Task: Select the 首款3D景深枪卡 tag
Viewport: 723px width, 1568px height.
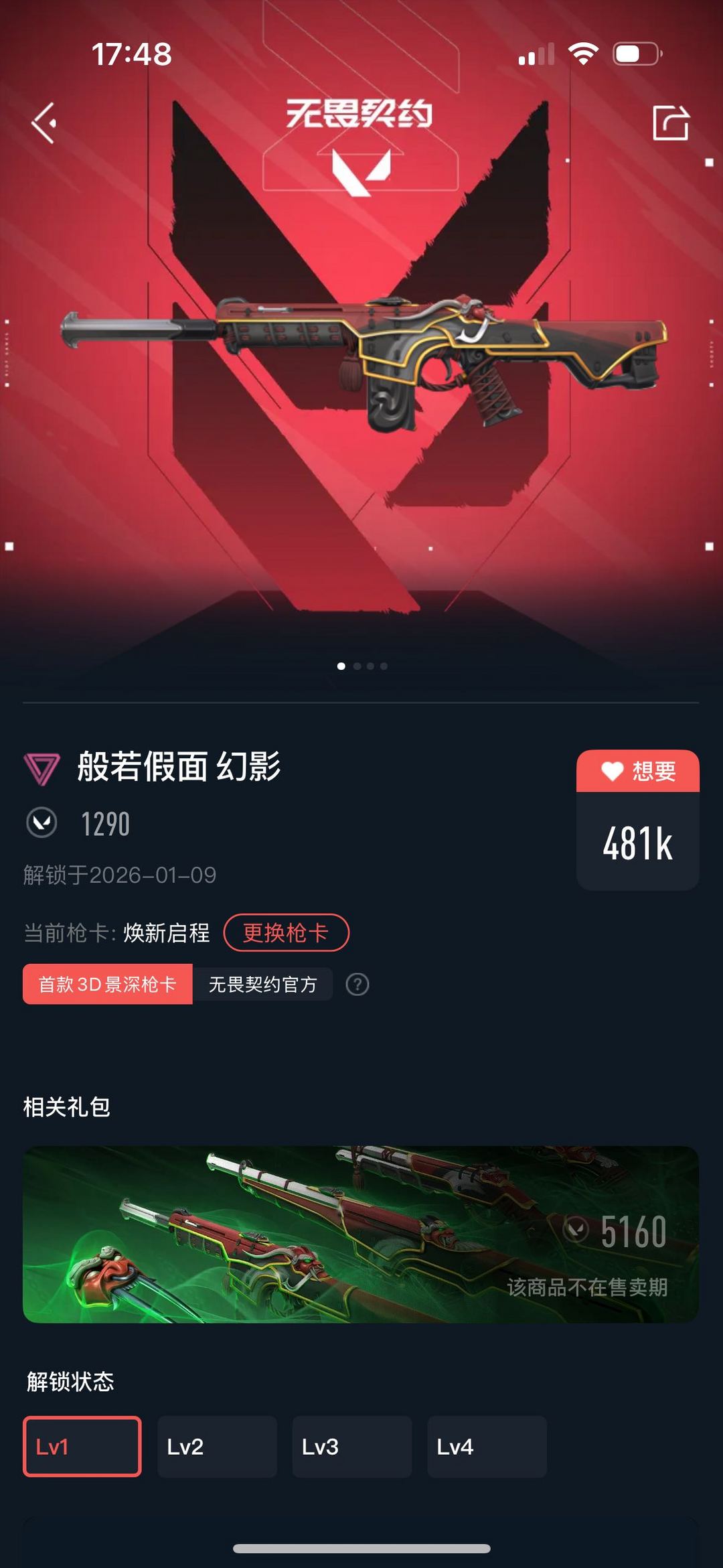Action: pyautogui.click(x=108, y=985)
